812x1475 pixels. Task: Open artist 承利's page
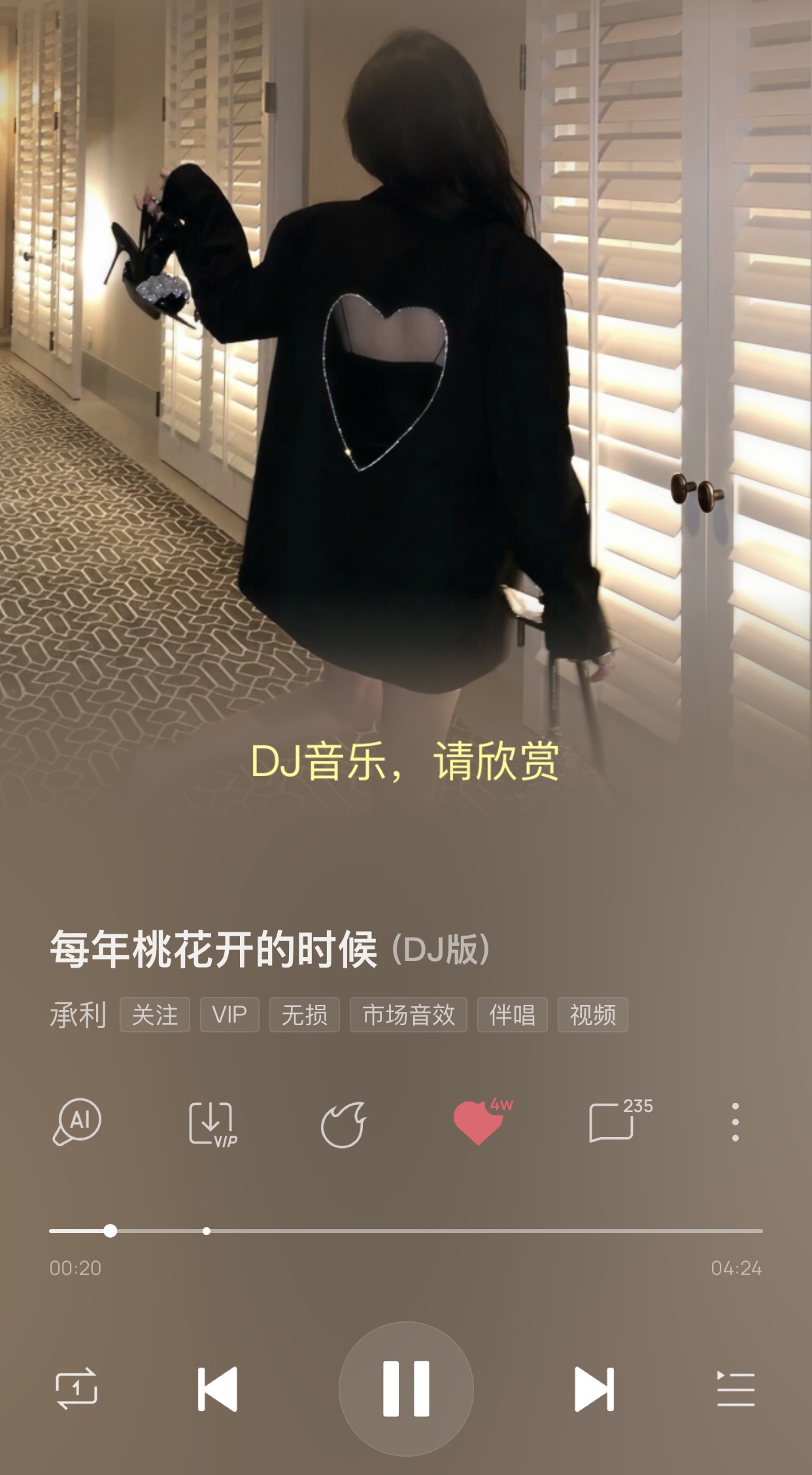click(78, 1015)
